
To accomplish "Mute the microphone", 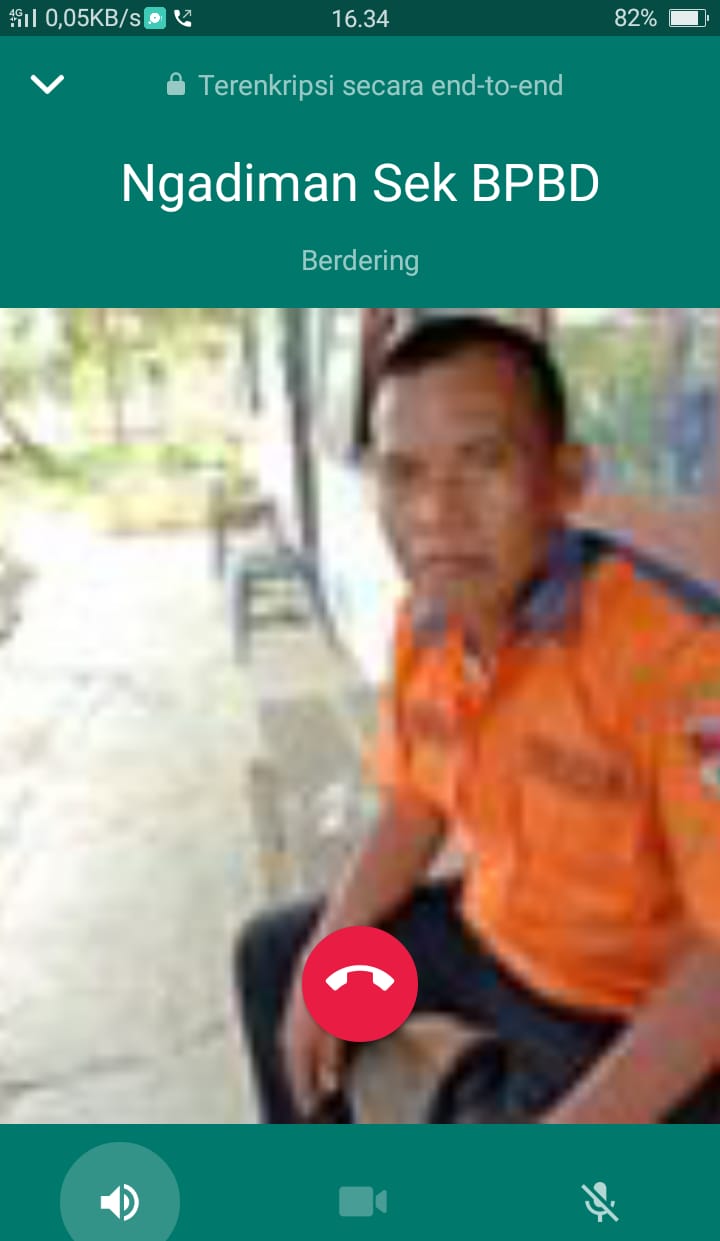I will tap(600, 1201).
